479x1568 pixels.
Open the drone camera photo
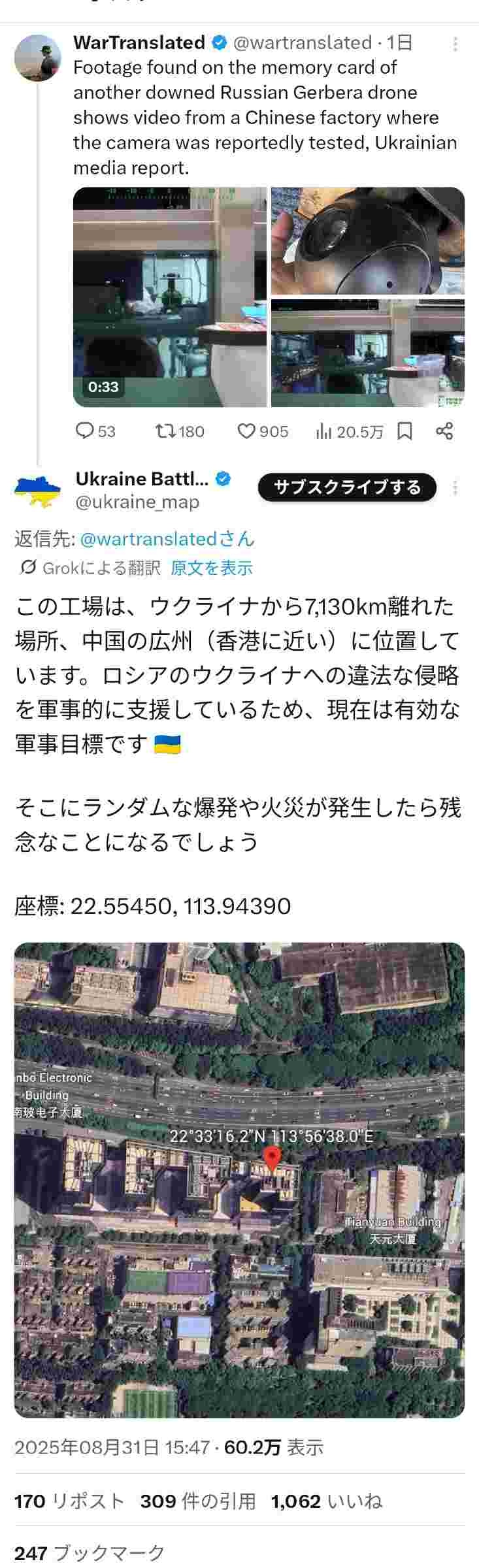(368, 240)
